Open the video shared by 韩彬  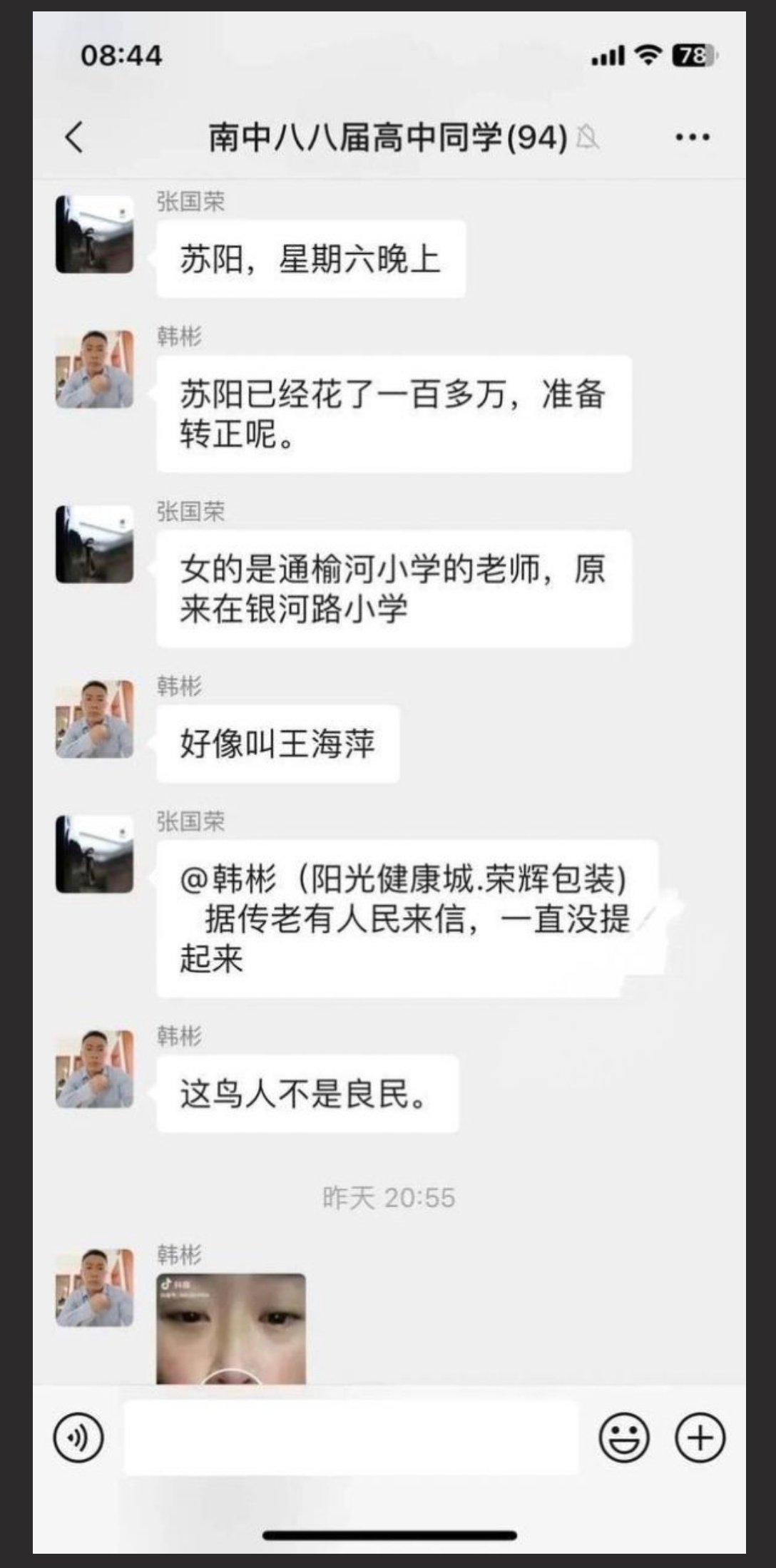(x=231, y=1328)
